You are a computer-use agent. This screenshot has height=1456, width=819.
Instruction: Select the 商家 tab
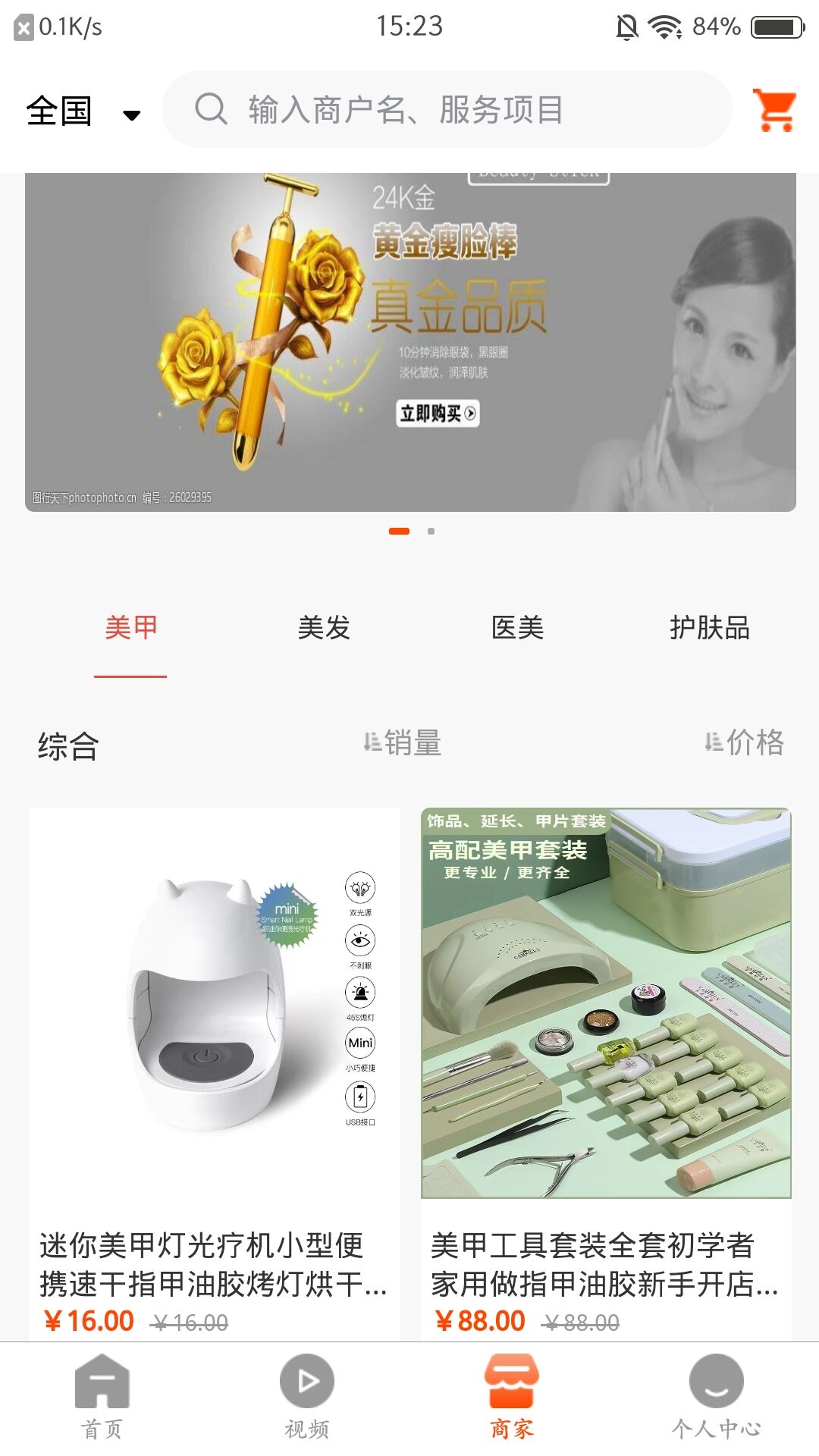(512, 1397)
